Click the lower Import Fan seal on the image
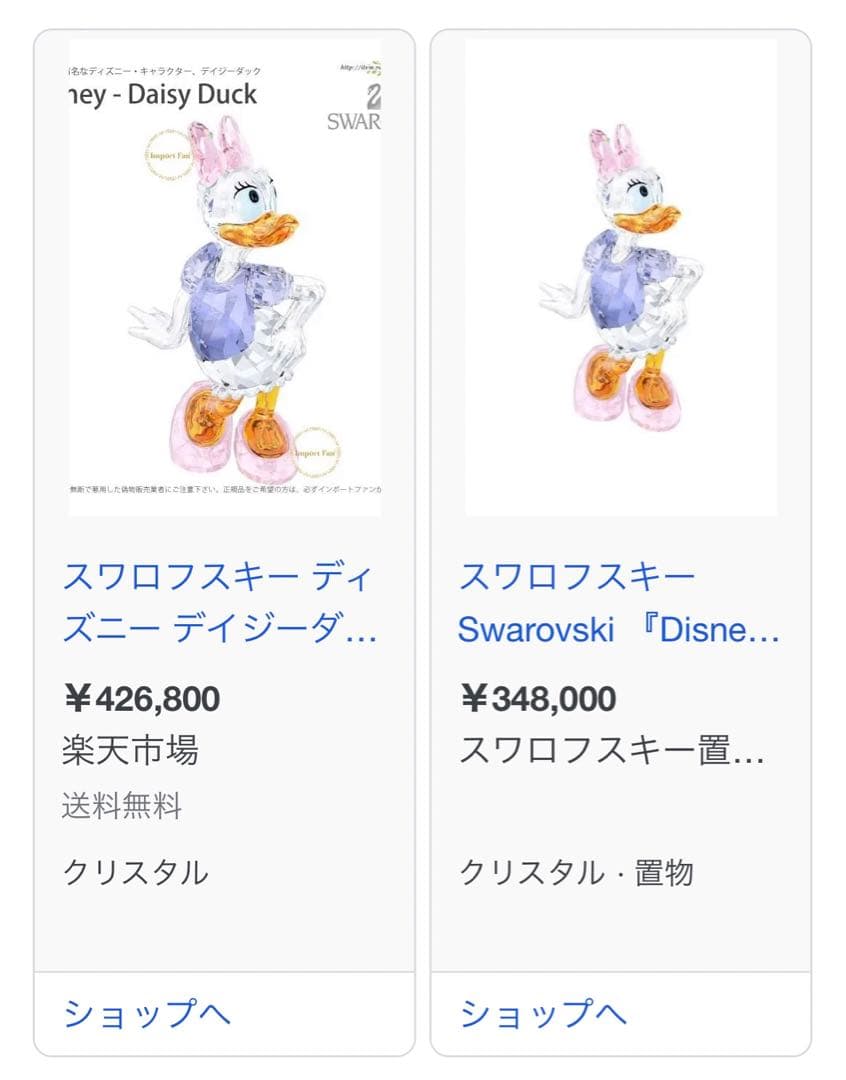 pos(313,452)
